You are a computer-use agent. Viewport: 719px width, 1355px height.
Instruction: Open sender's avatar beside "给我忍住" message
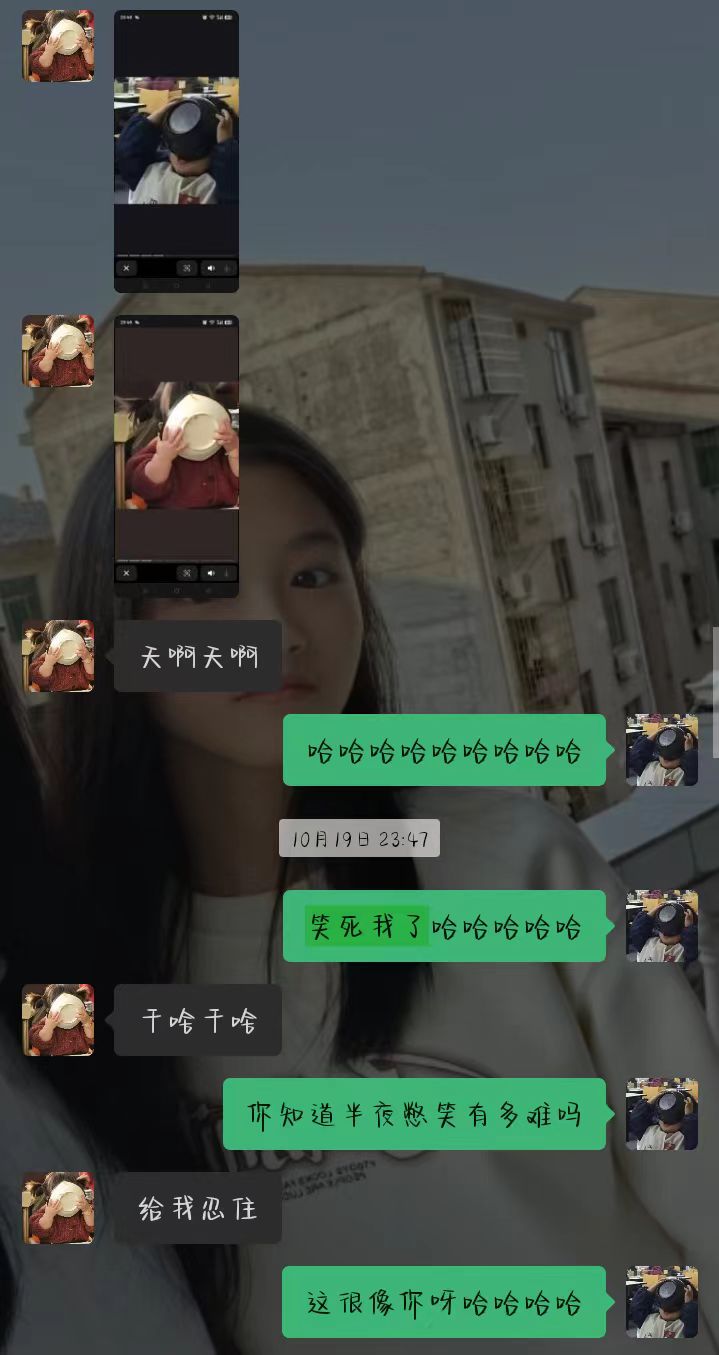pos(58,1208)
